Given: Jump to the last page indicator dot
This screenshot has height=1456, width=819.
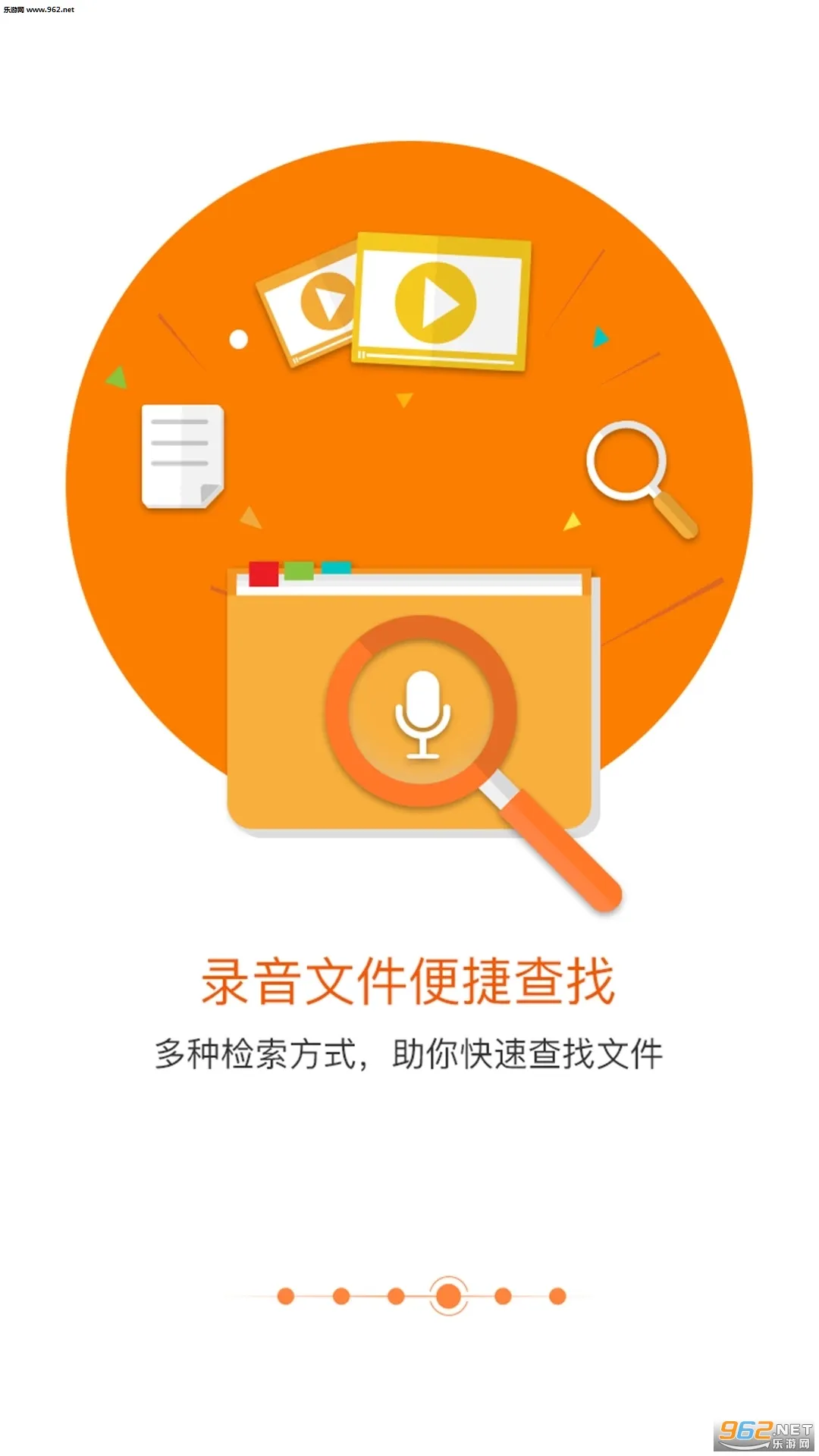Looking at the screenshot, I should [557, 1296].
